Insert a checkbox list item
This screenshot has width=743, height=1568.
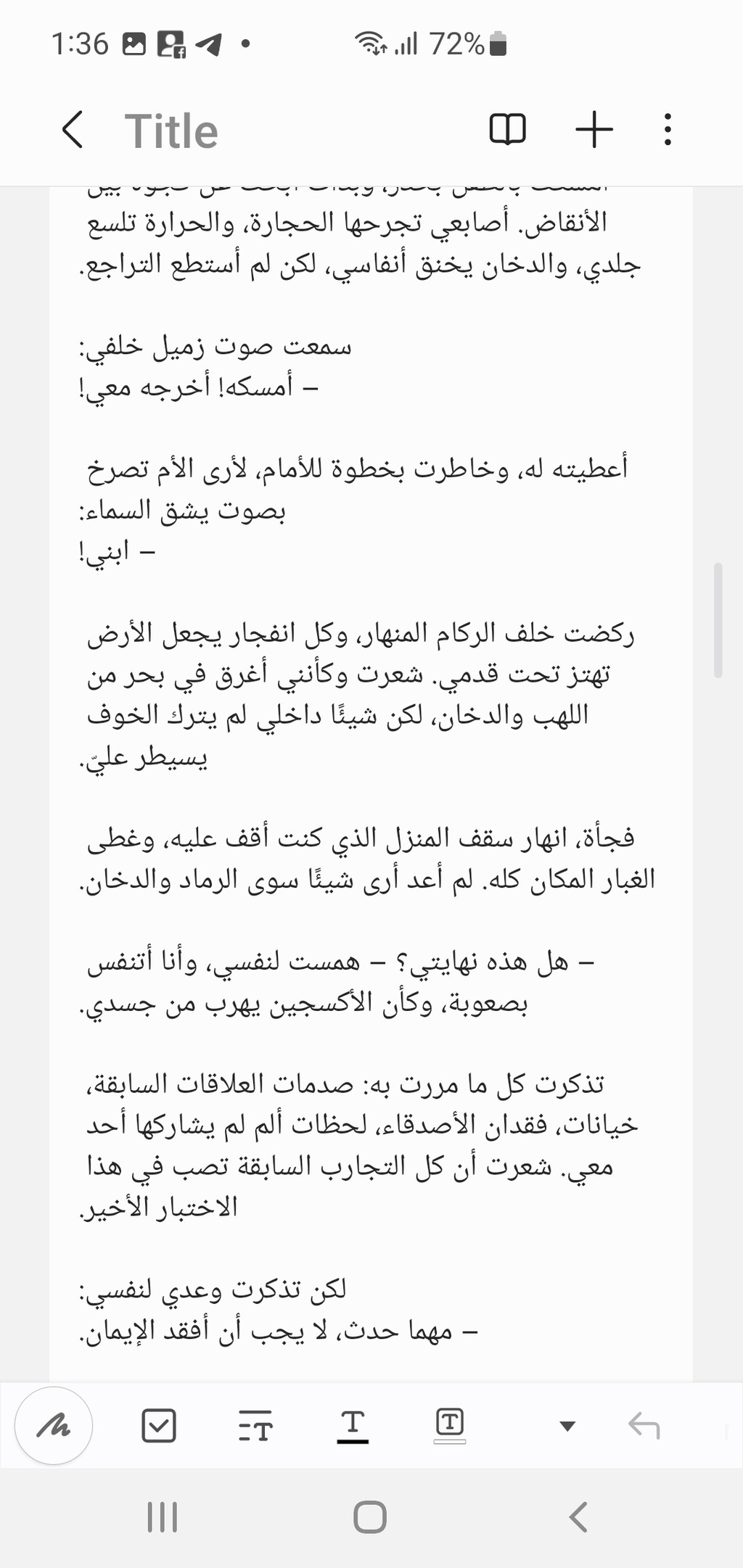[158, 1426]
